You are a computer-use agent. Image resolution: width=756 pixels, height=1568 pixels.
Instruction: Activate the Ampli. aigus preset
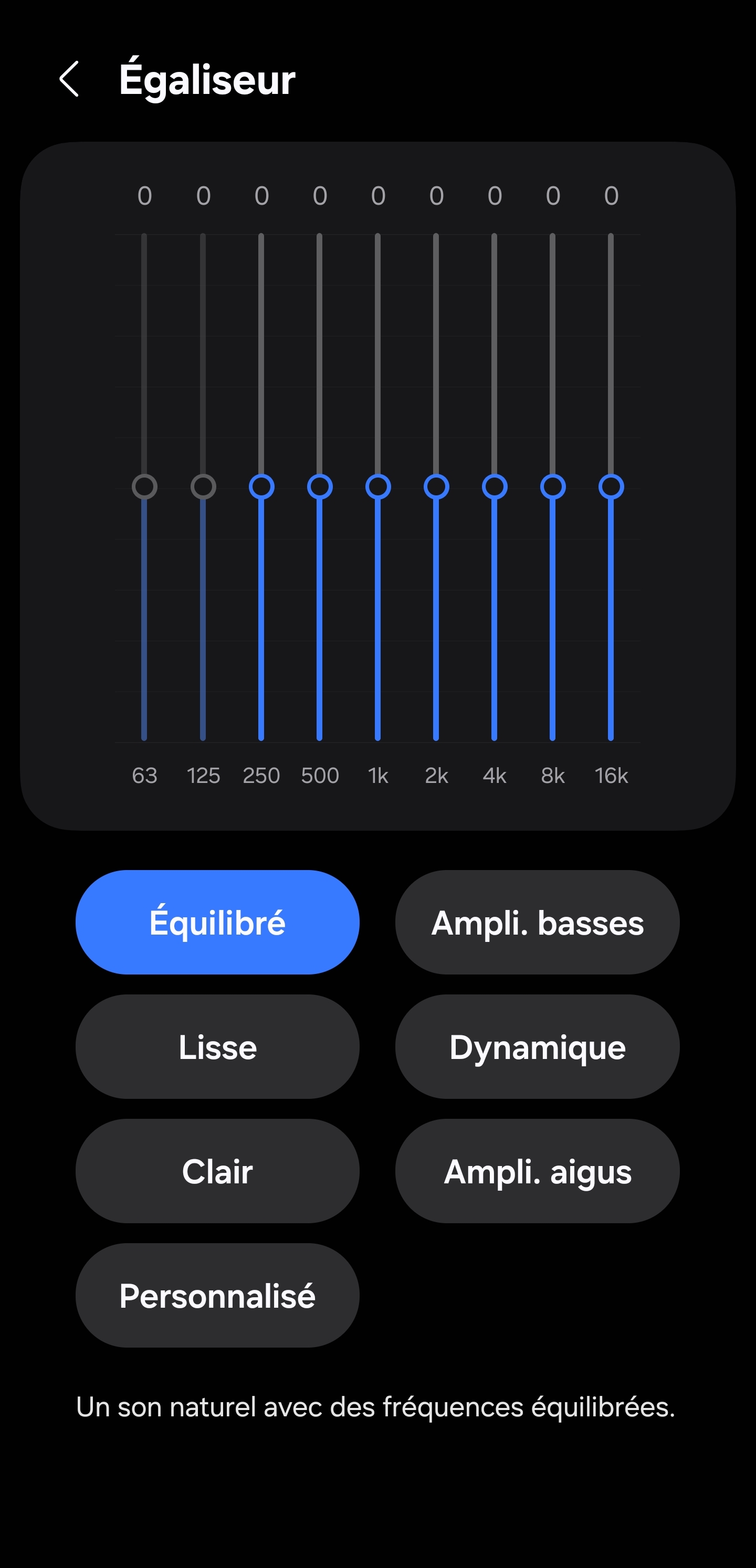click(x=537, y=1171)
